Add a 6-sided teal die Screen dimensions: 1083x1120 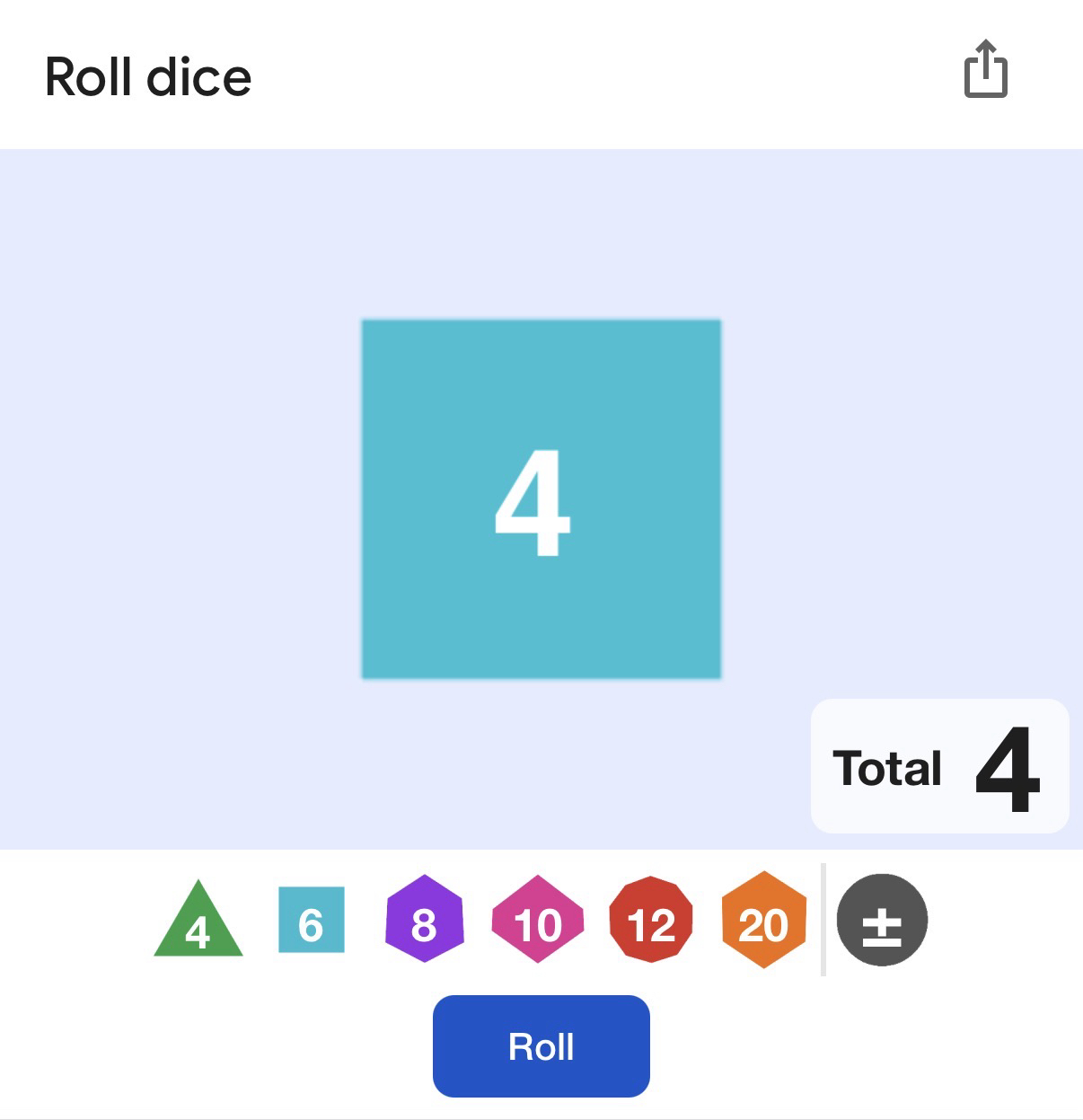click(311, 920)
